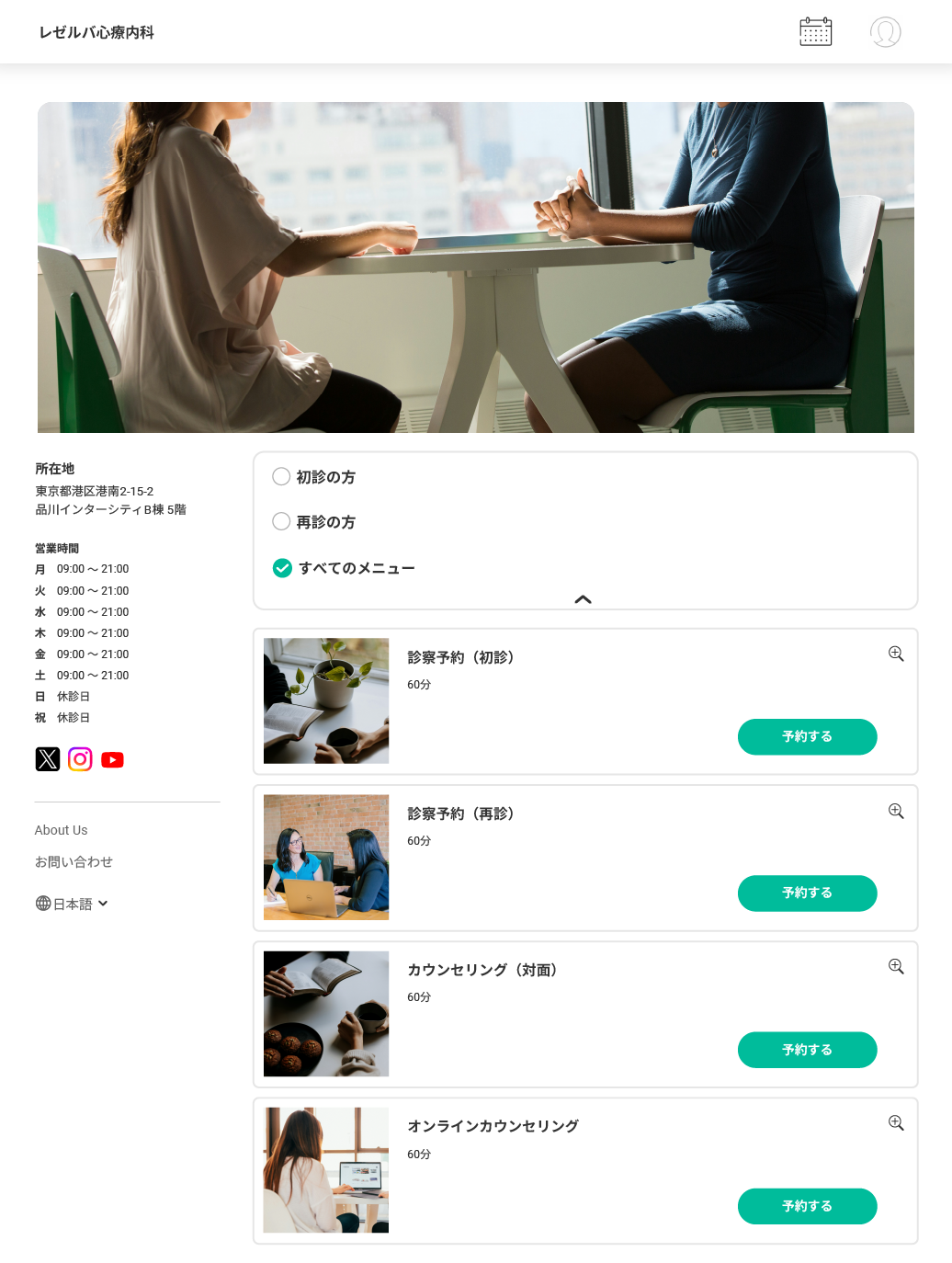Tap 予約する for 診察予約（再診）
Screen dimensions: 952x1263
[807, 893]
